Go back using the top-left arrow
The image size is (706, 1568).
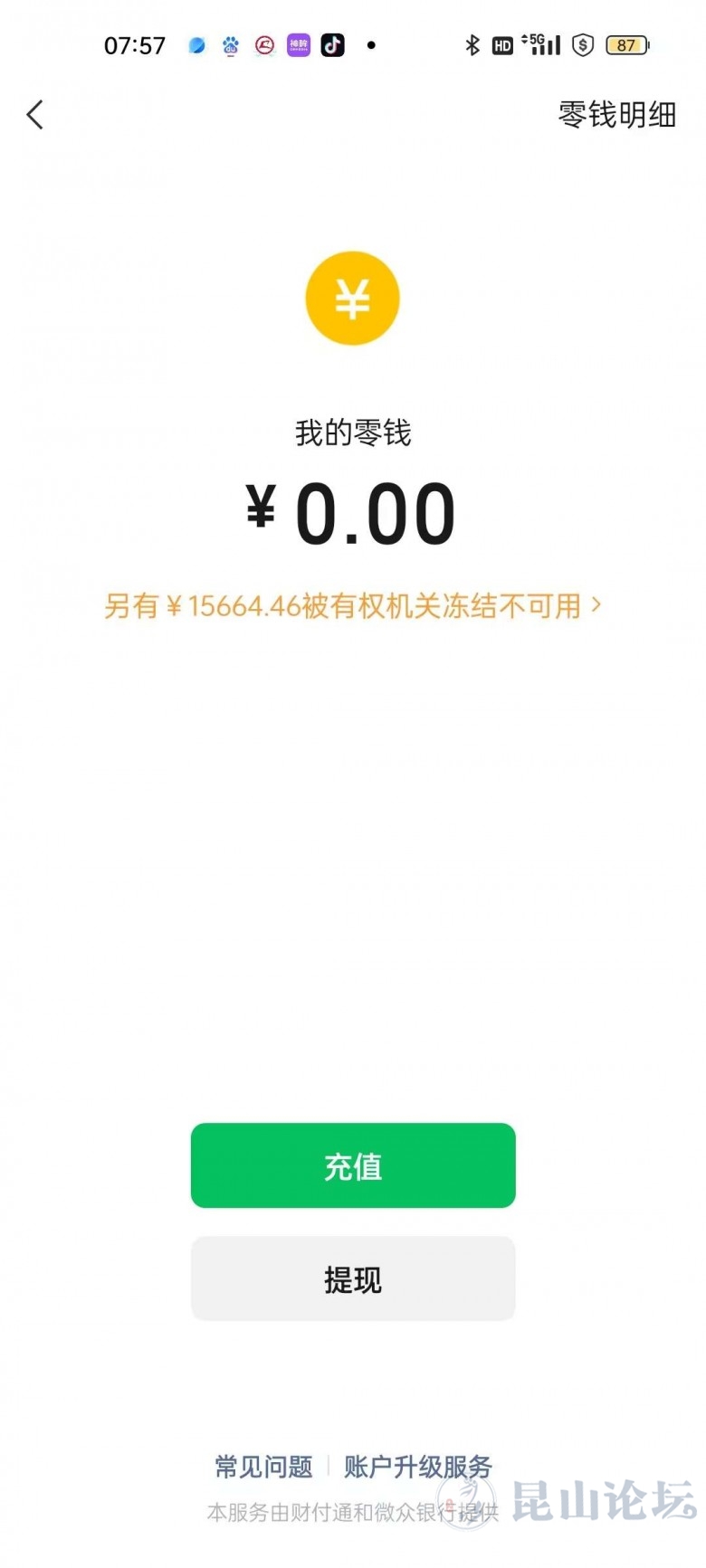tap(35, 115)
